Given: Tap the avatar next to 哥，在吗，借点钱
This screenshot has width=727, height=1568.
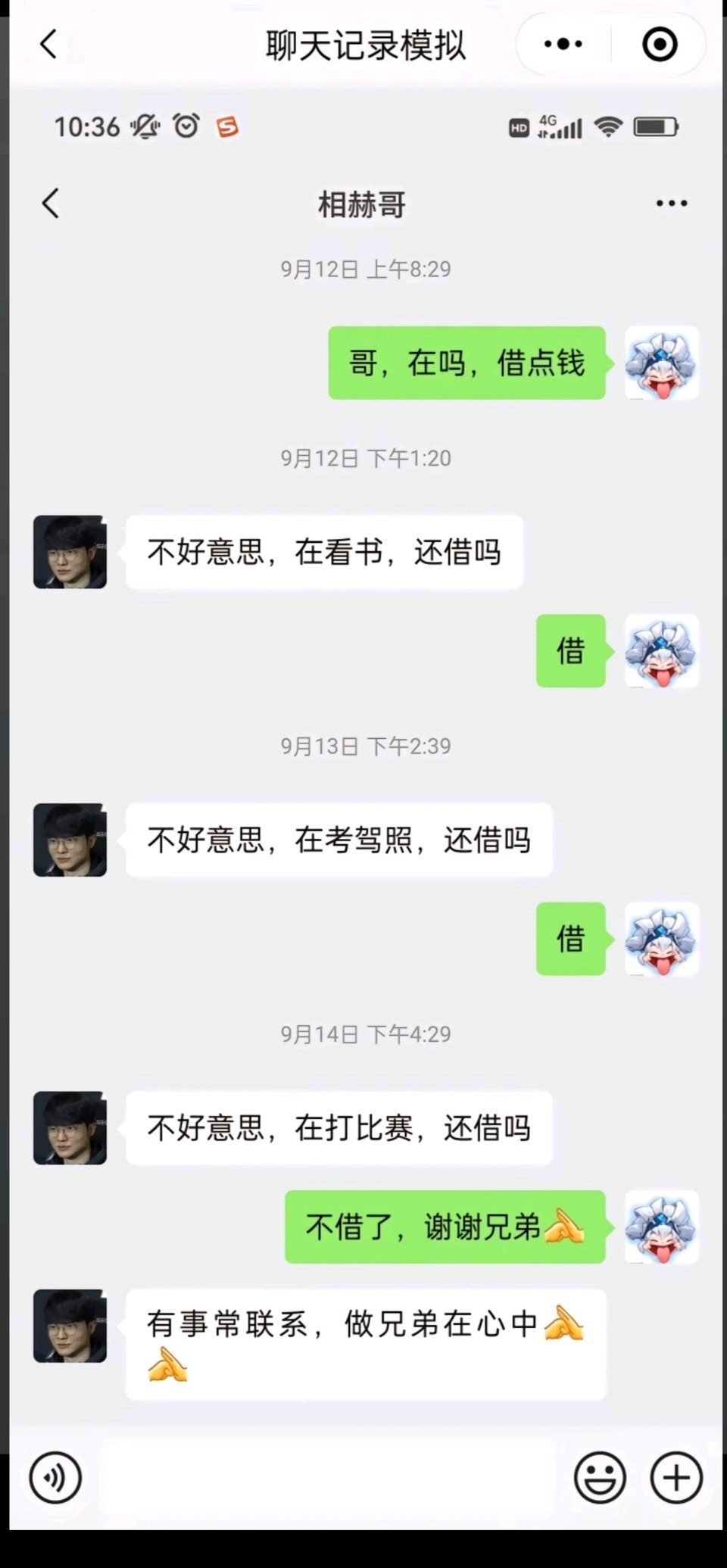Looking at the screenshot, I should pyautogui.click(x=661, y=363).
